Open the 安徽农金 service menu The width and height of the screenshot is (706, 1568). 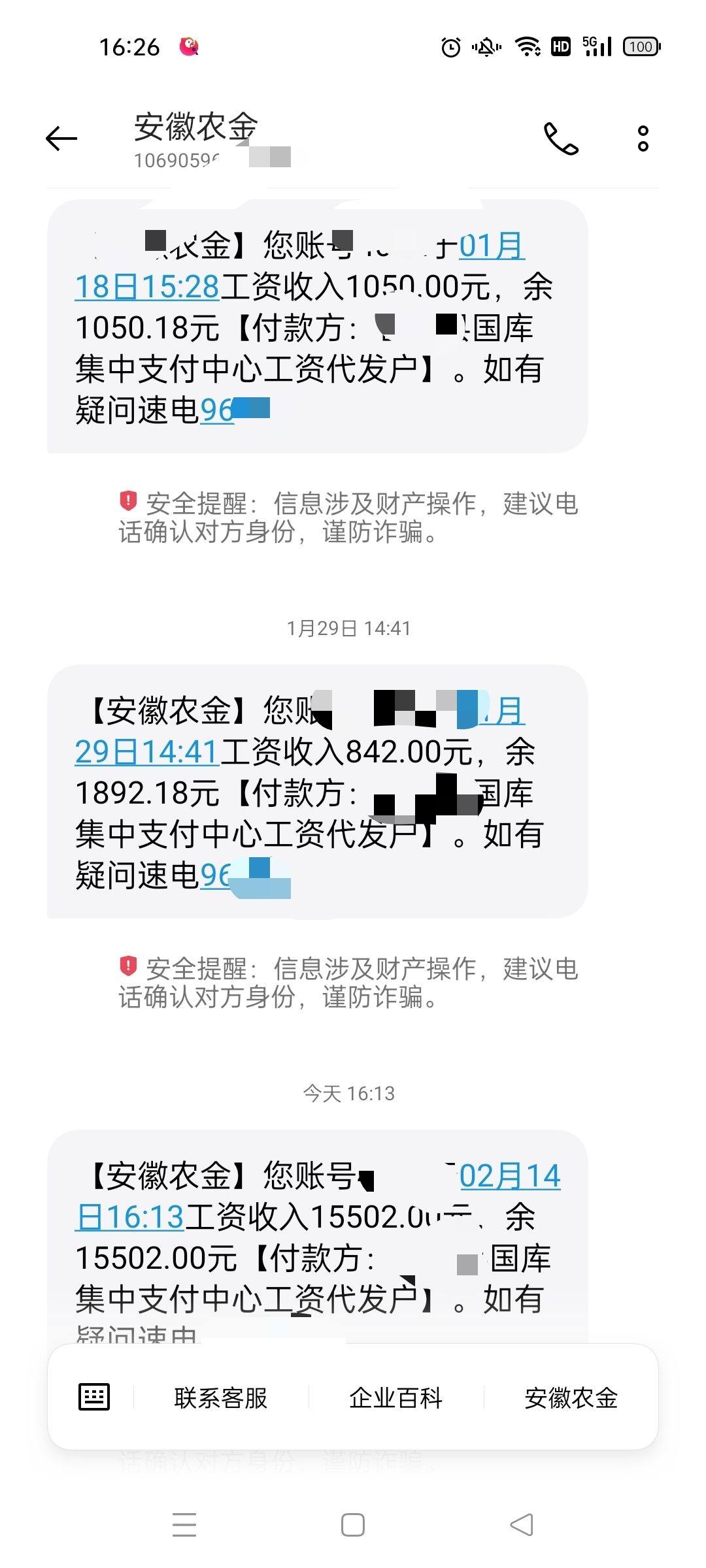571,1397
